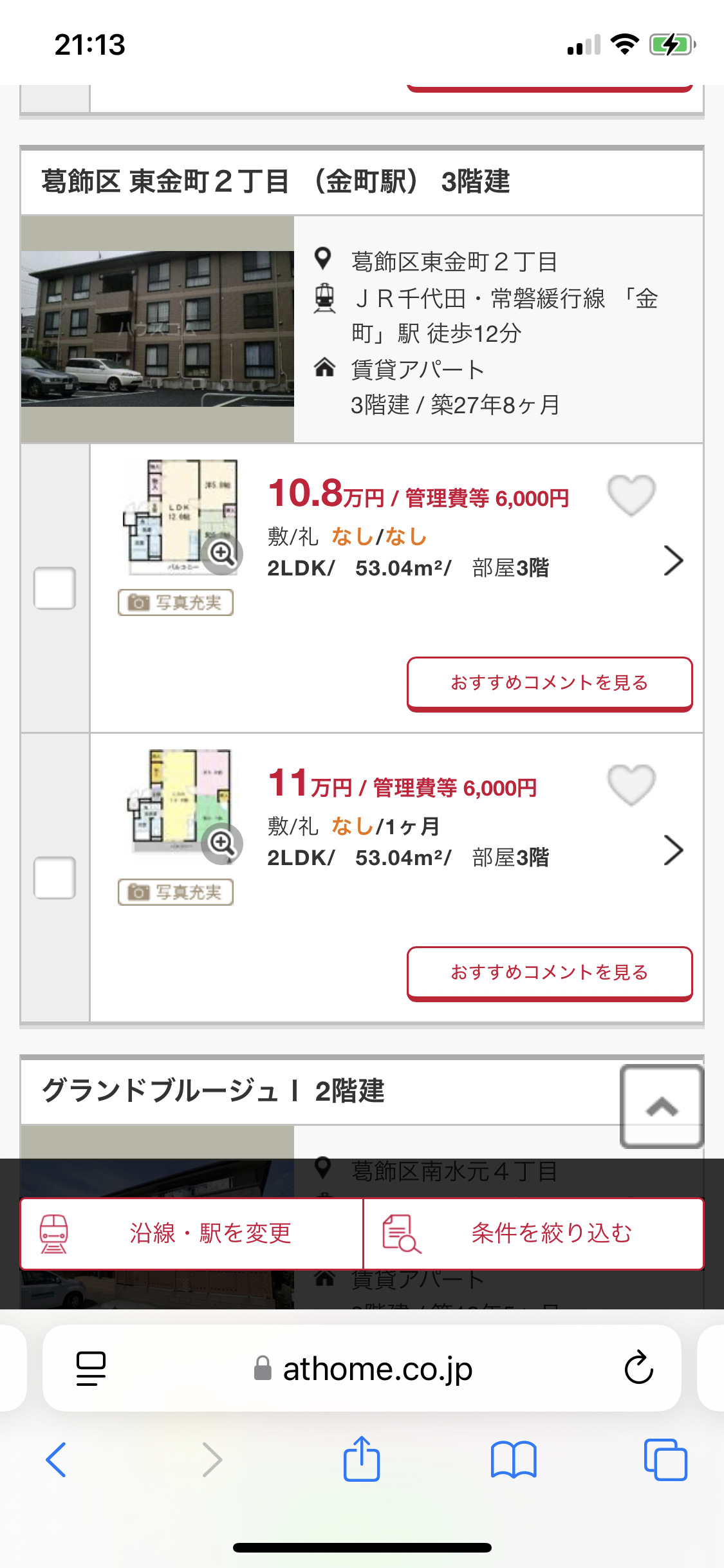Jump back to top with up arrow

(x=662, y=1106)
